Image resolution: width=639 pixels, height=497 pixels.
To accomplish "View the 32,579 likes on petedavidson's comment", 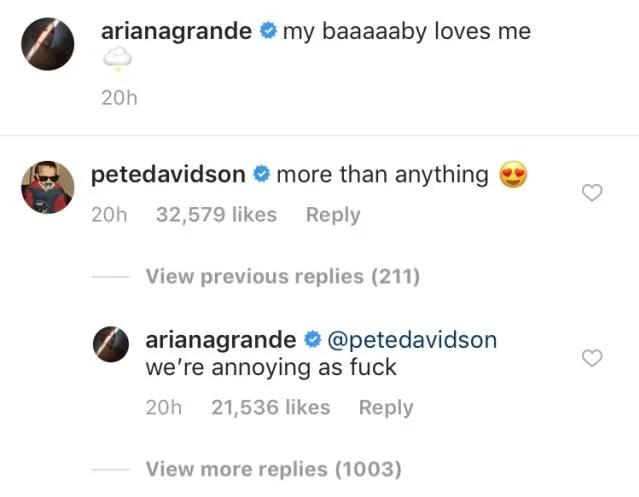I will pyautogui.click(x=216, y=215).
